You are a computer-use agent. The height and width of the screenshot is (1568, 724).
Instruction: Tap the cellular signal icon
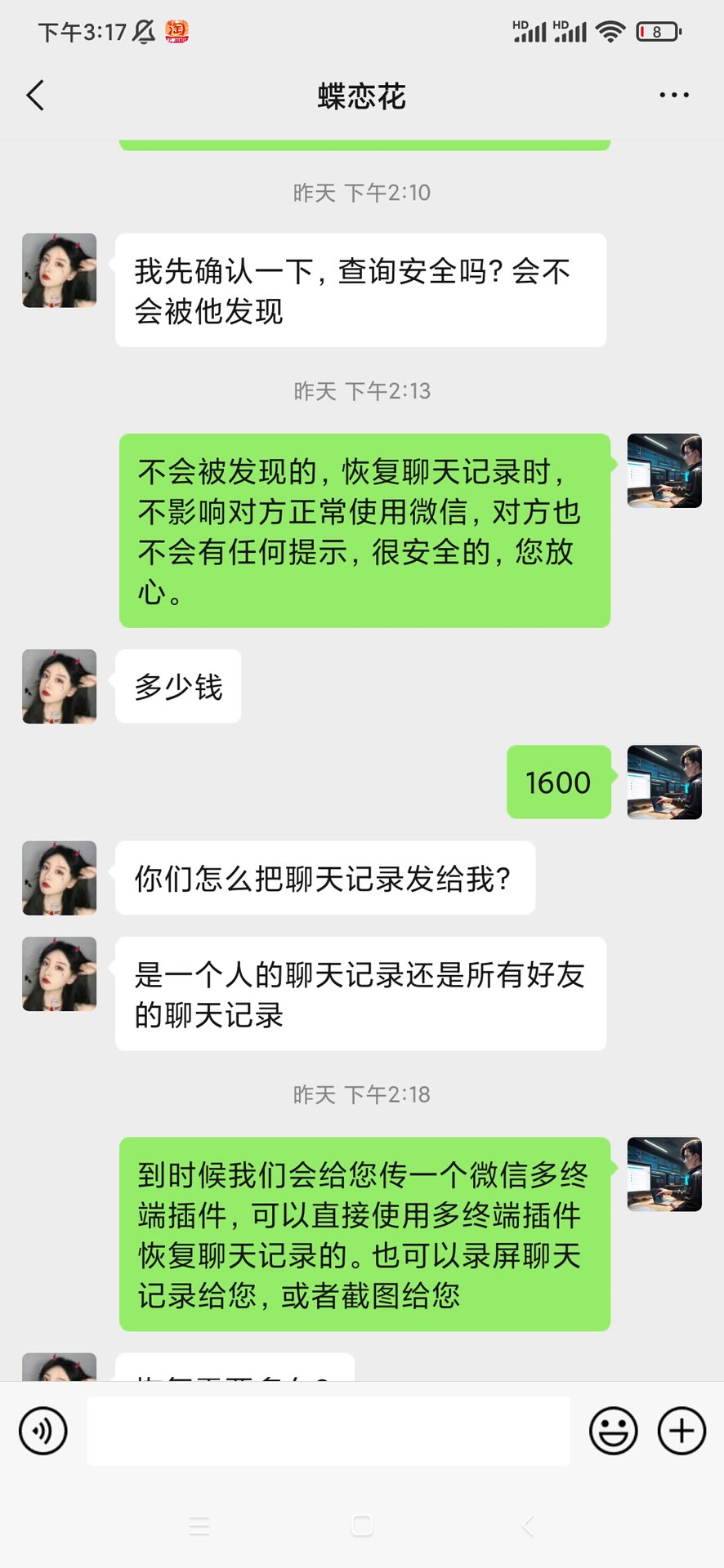click(x=530, y=31)
